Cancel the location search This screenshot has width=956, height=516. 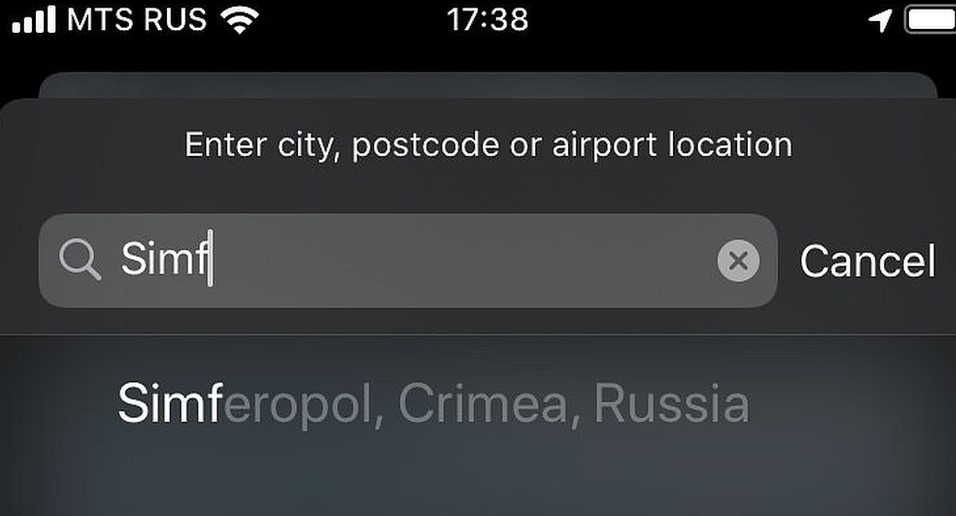867,261
